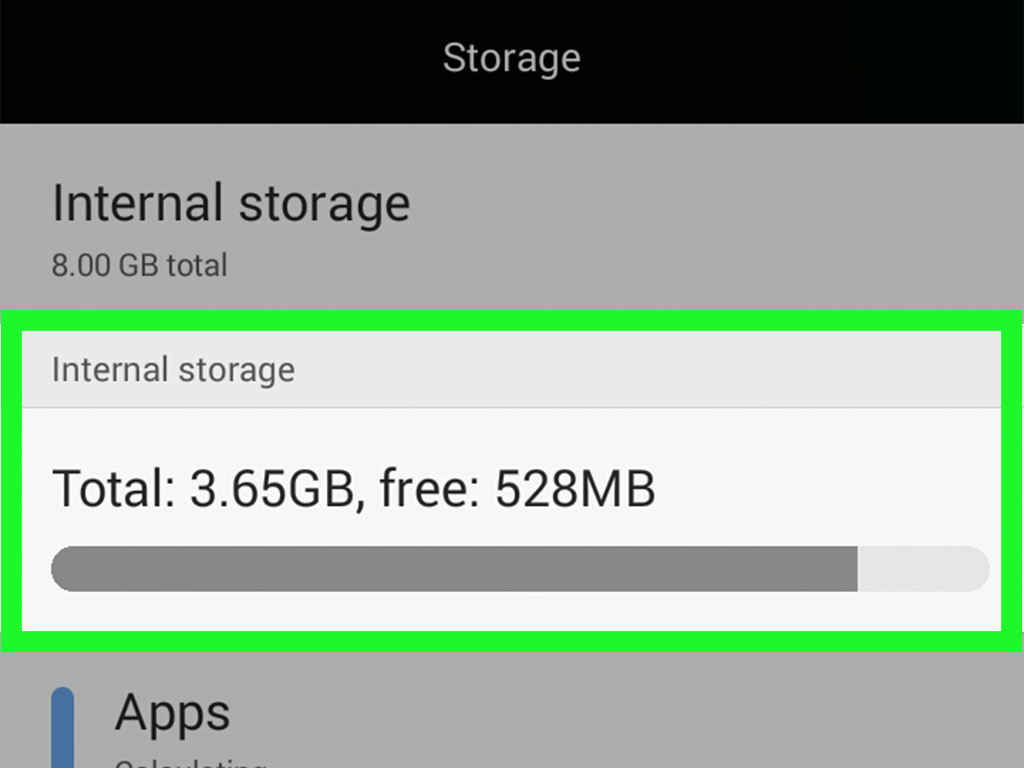
Task: Open the Apps storage category
Action: (172, 715)
